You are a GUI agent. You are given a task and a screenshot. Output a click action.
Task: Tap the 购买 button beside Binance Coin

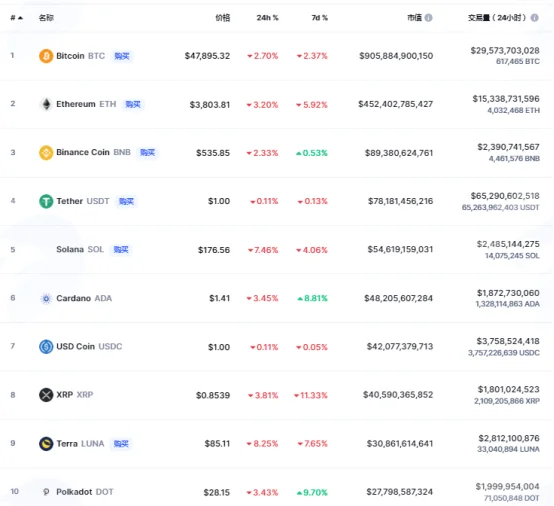point(147,152)
